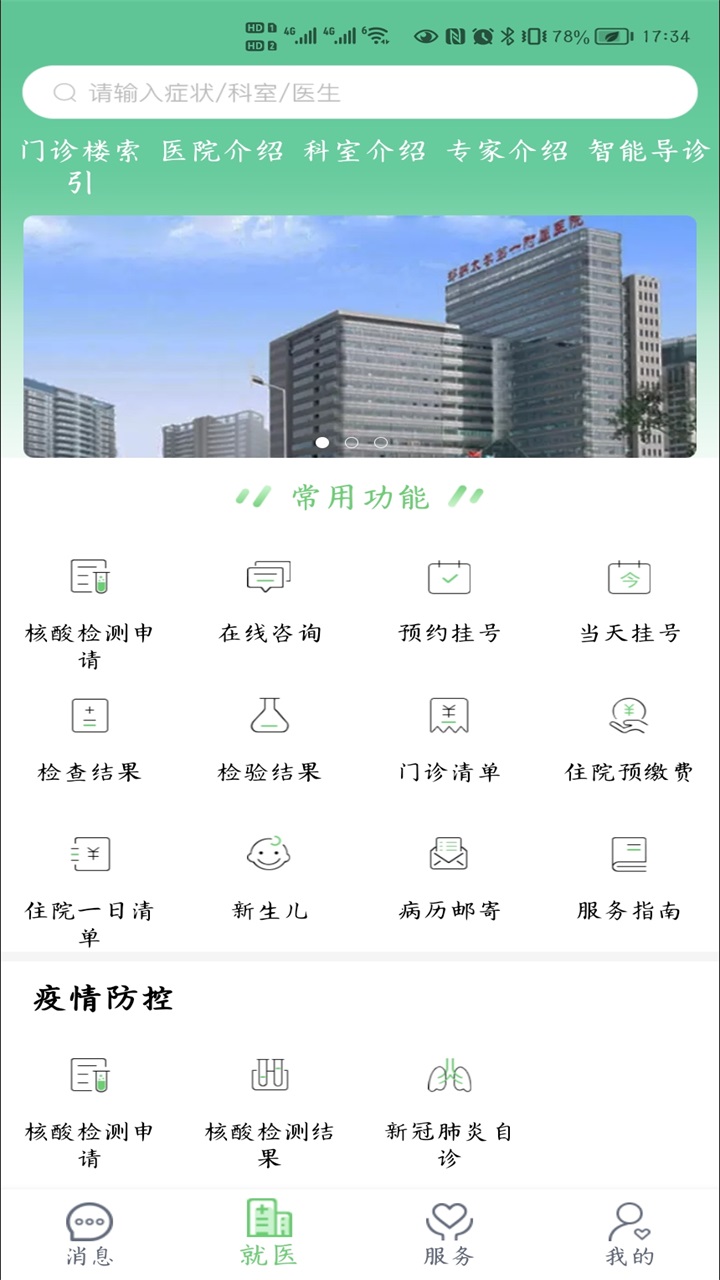This screenshot has height=1280, width=720.
Task: Choose 当天挂号 same-day registration
Action: [629, 602]
